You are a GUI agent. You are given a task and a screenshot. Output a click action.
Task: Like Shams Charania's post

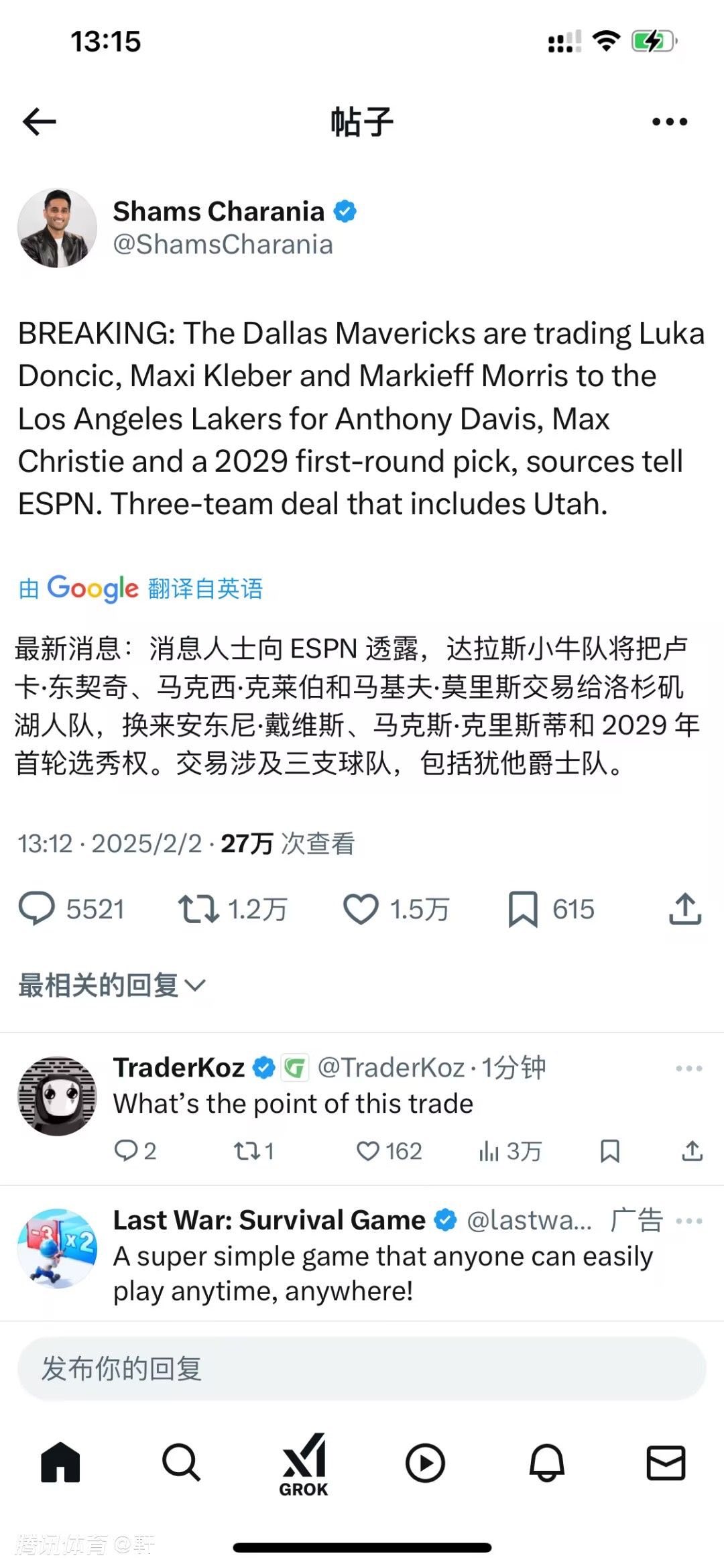point(361,909)
